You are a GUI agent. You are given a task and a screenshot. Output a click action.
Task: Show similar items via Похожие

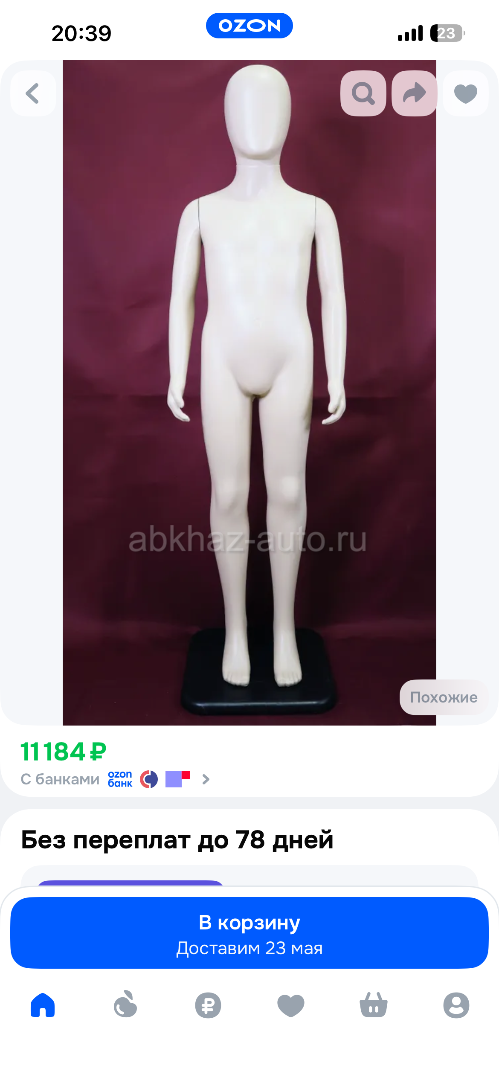pos(444,697)
